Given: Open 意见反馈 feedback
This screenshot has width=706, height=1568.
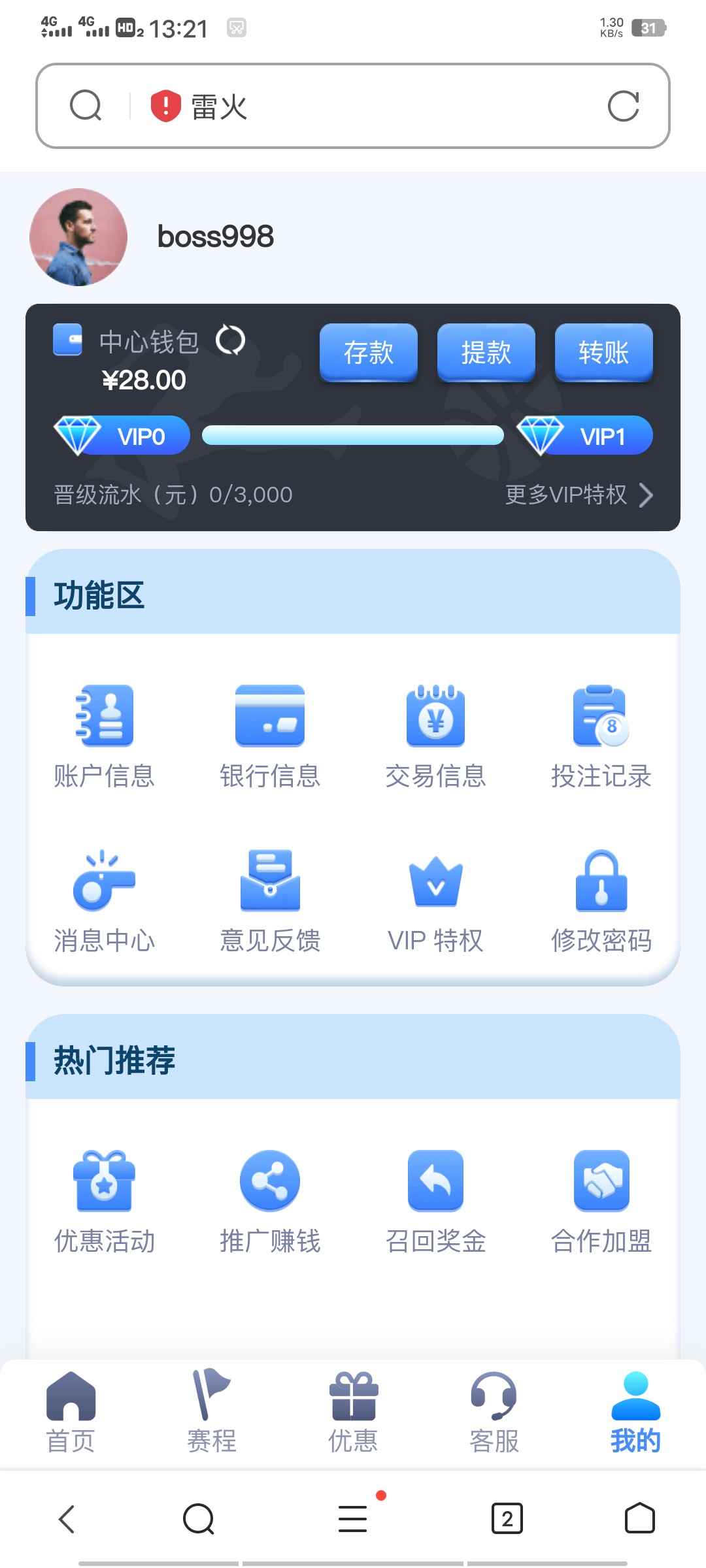Looking at the screenshot, I should (x=270, y=901).
